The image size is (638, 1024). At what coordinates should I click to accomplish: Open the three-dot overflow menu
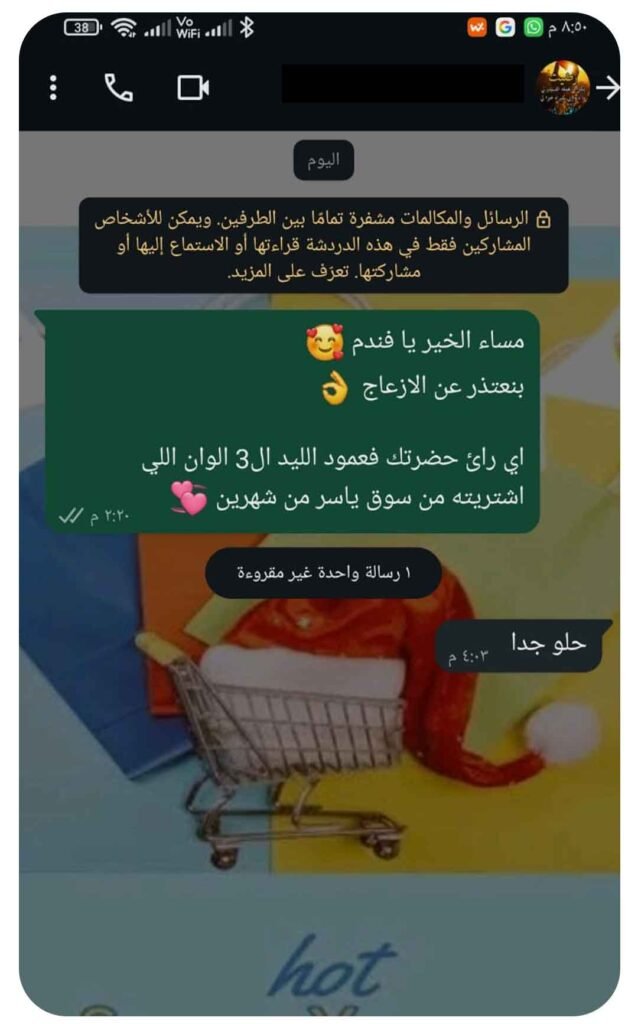tap(53, 88)
